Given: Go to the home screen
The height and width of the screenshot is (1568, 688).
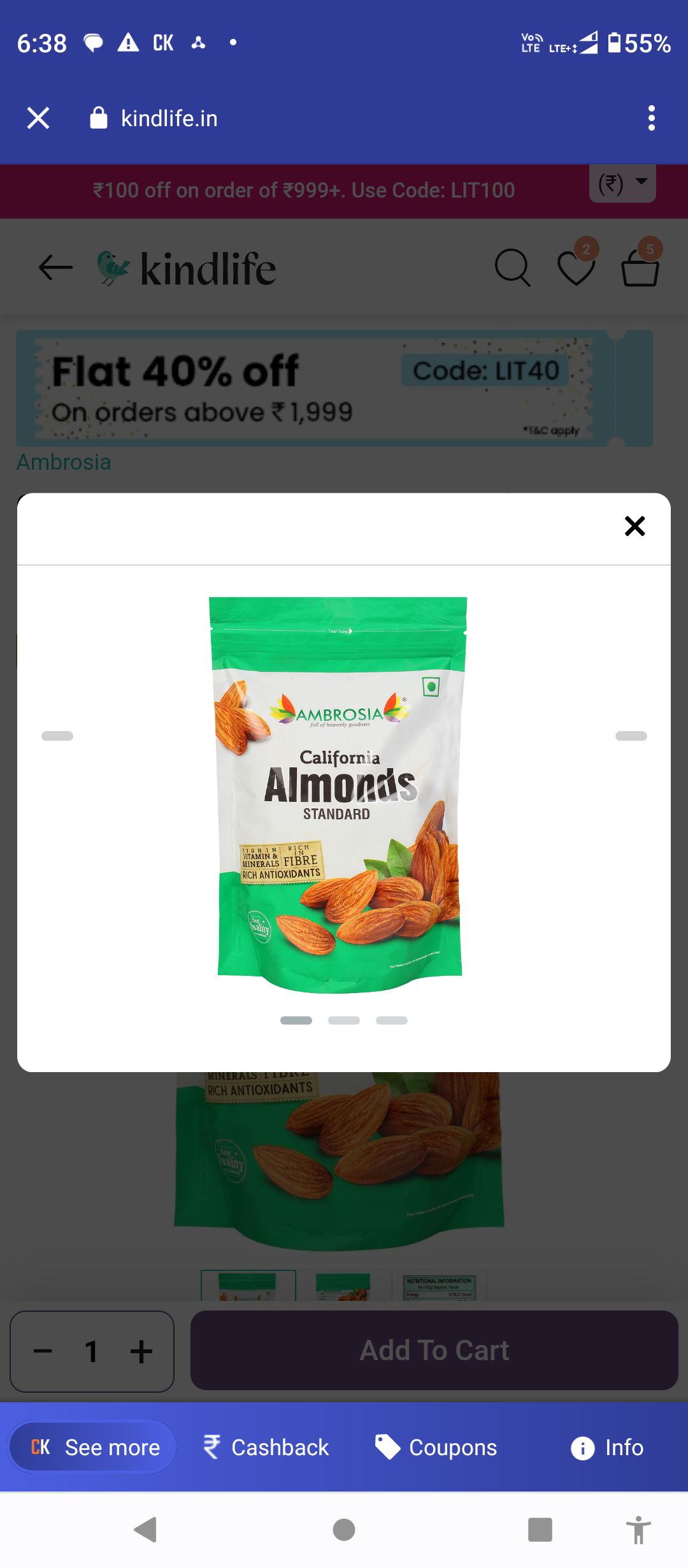Looking at the screenshot, I should point(344,1530).
